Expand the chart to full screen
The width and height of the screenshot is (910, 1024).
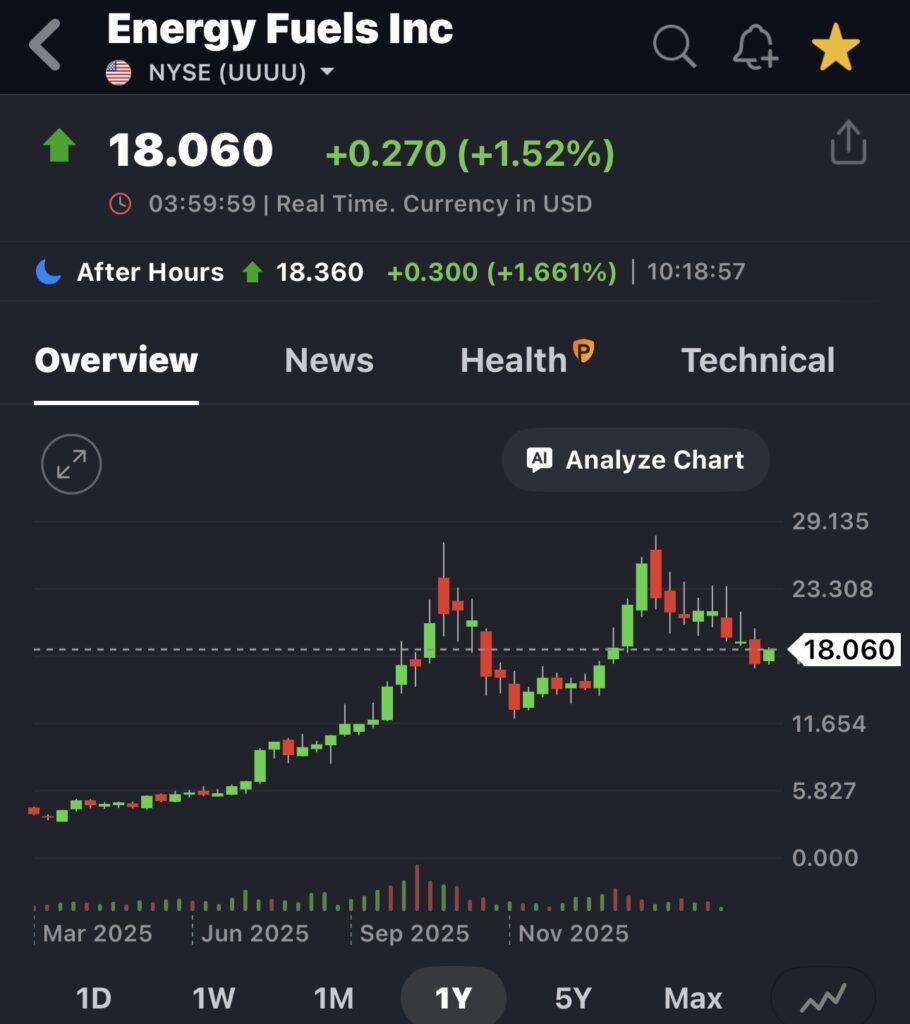tap(71, 464)
